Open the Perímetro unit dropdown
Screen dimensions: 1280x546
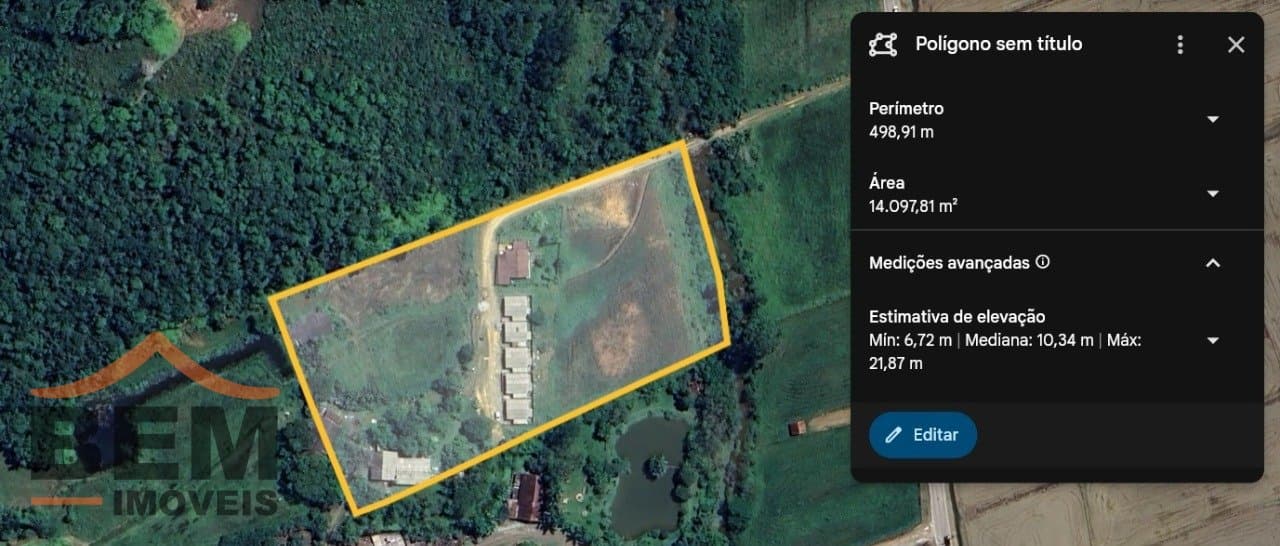click(x=1213, y=120)
